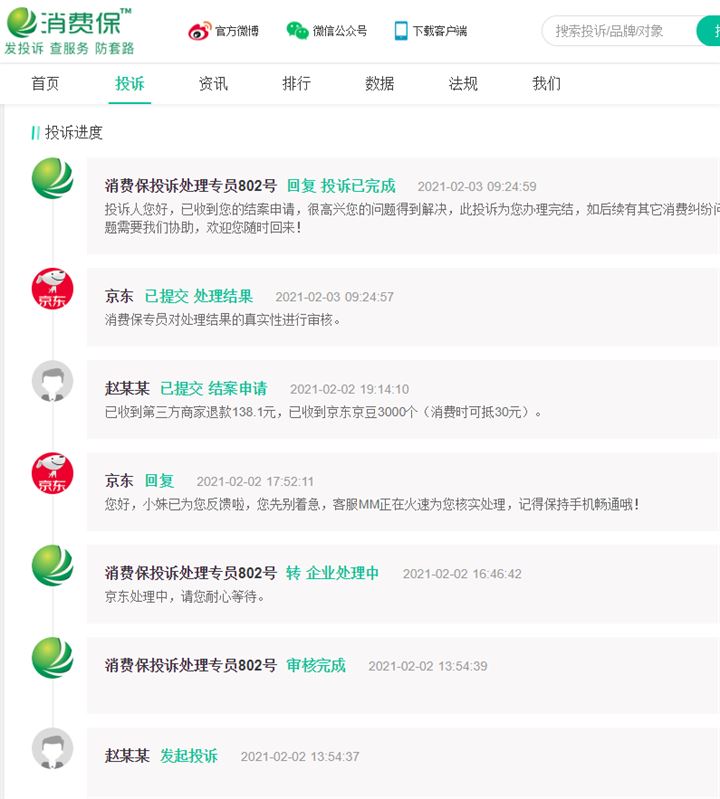Open the 微信公众号 link
Image resolution: width=720 pixels, height=799 pixels.
326,31
